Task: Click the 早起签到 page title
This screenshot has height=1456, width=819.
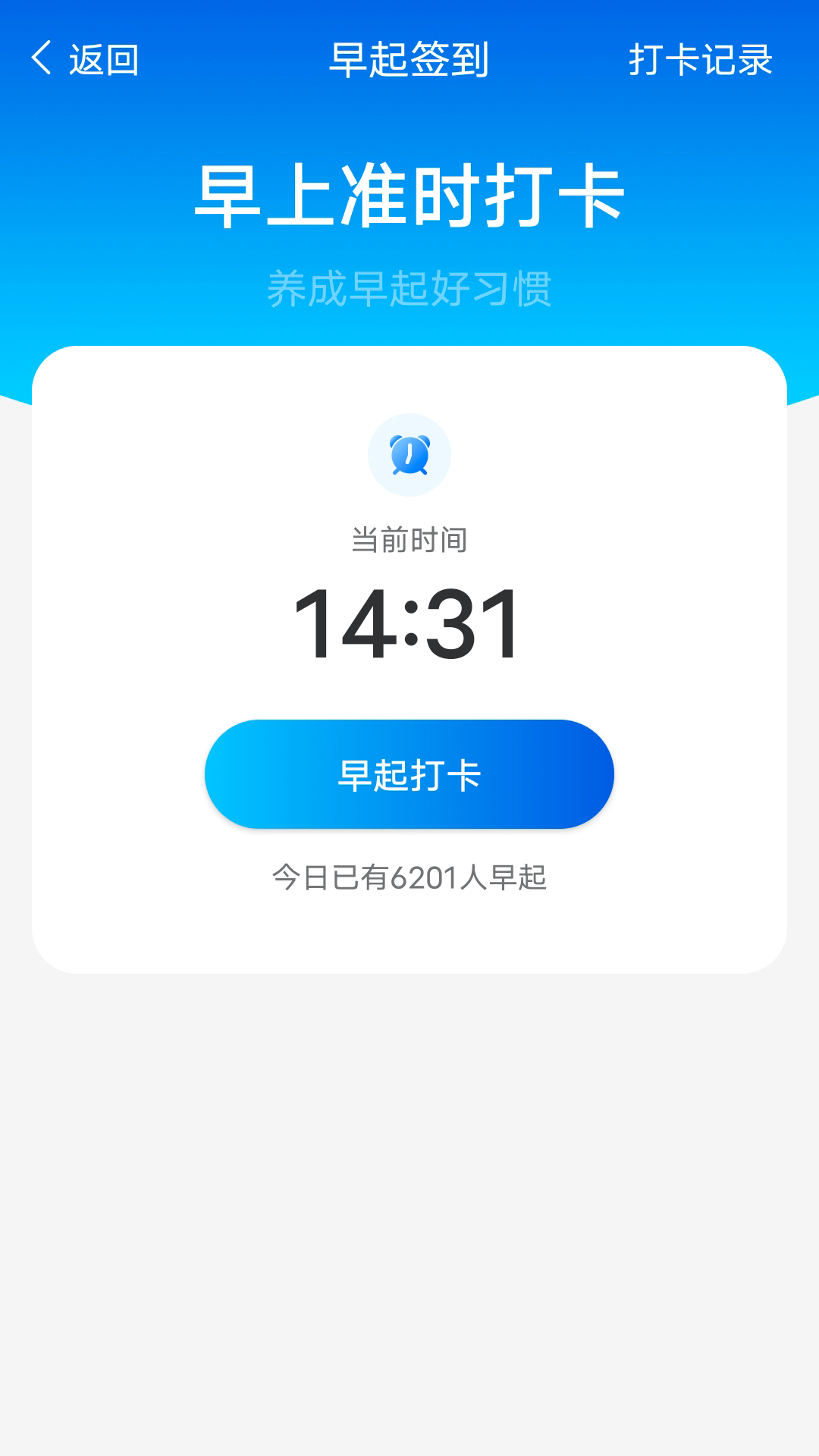Action: [x=409, y=61]
